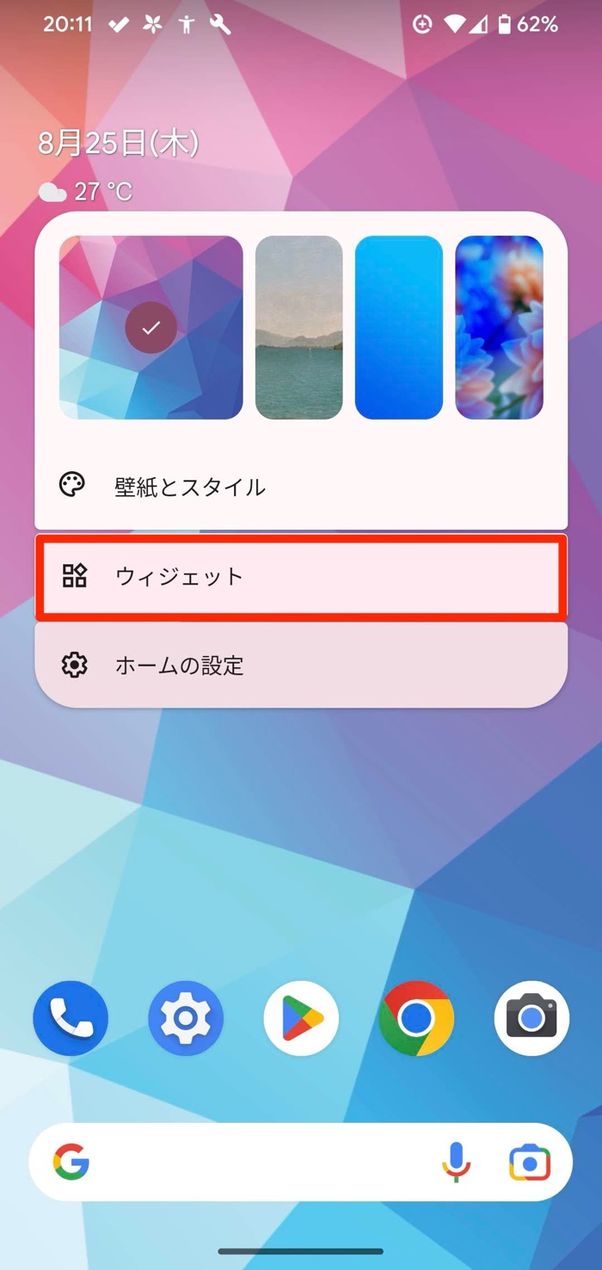
Task: Open Google Lens from the search bar
Action: [x=529, y=1161]
